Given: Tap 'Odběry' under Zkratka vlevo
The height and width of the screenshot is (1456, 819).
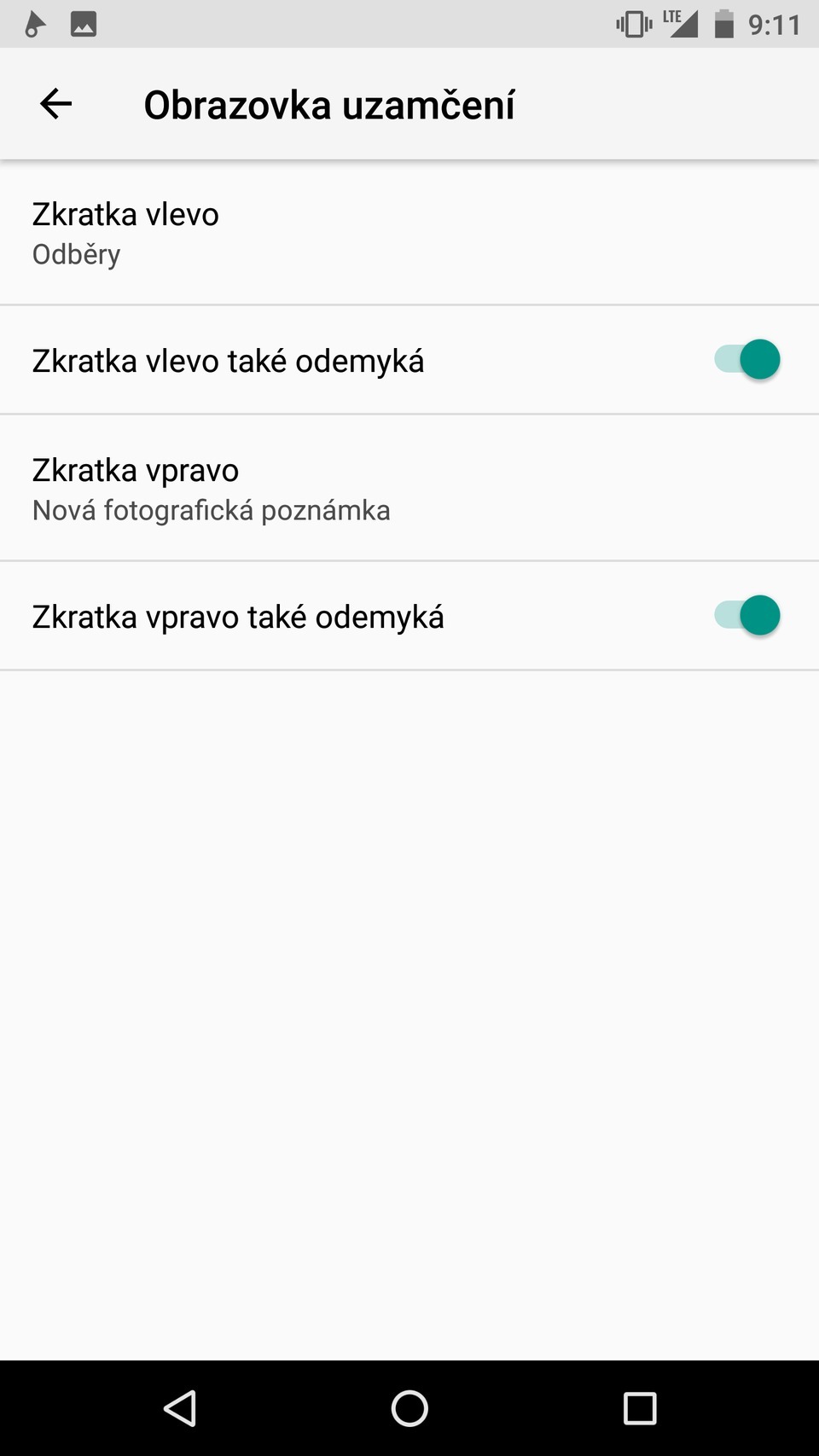Looking at the screenshot, I should click(76, 253).
